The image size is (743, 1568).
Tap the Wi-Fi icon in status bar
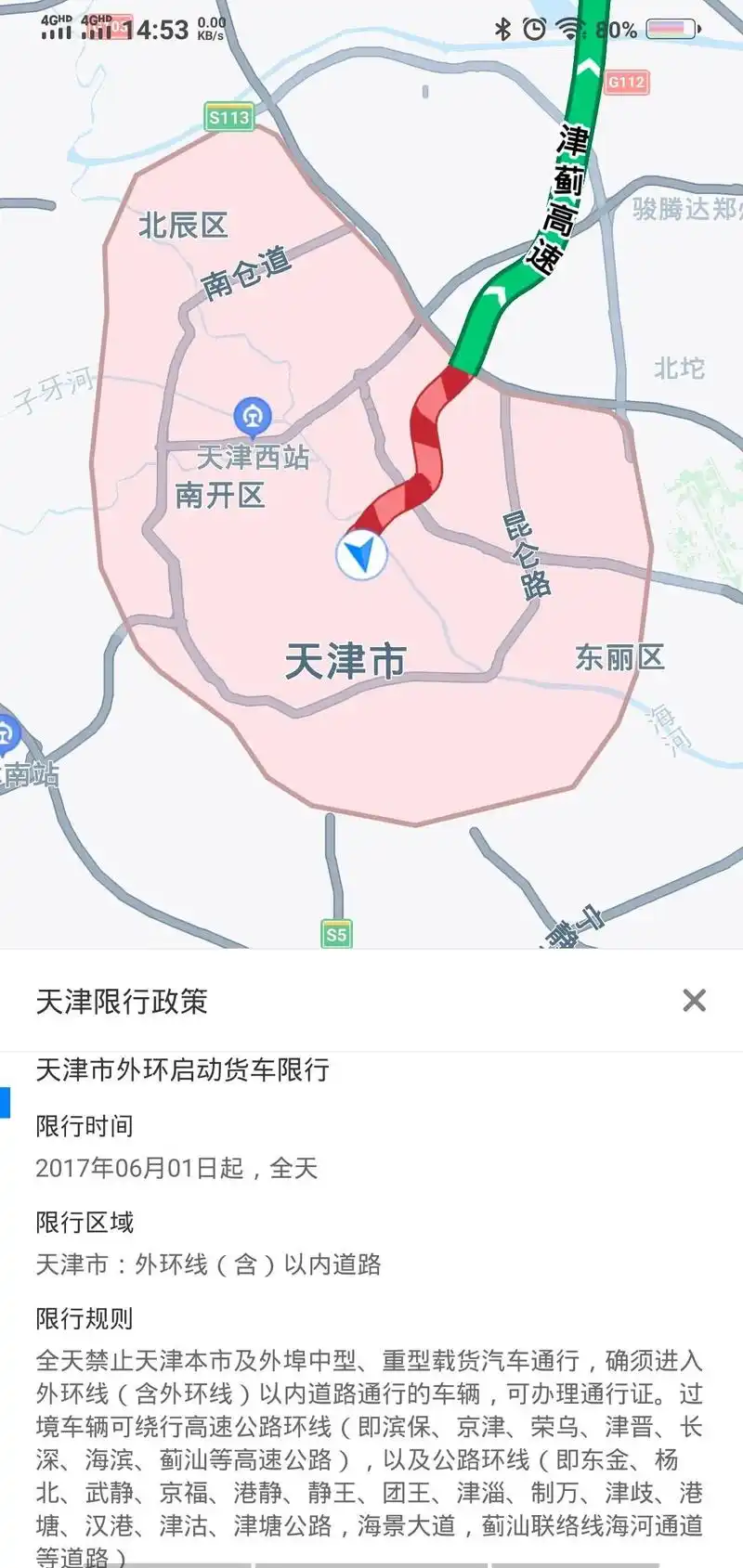click(x=568, y=29)
